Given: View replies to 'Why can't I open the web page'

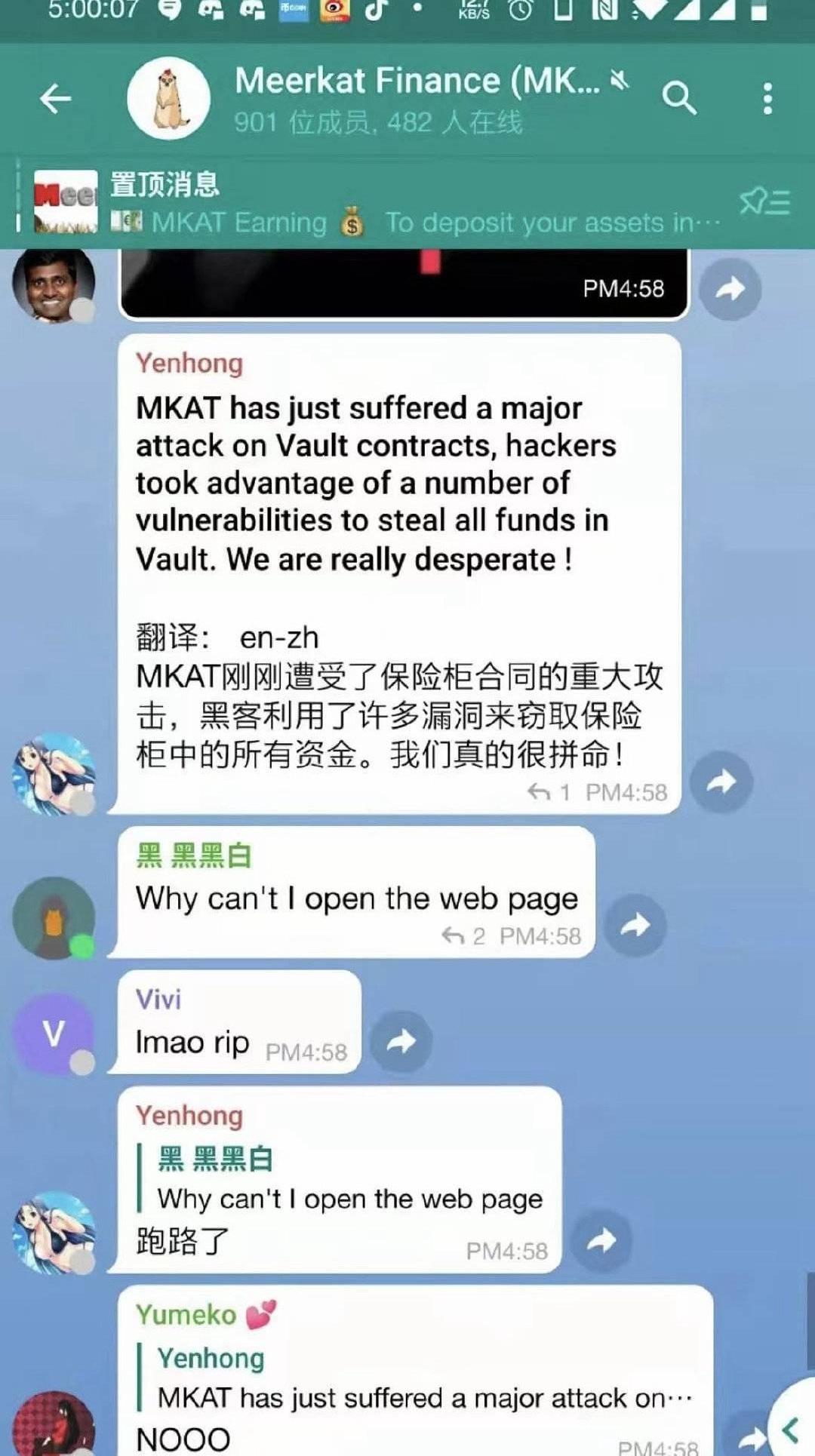Looking at the screenshot, I should click(466, 936).
